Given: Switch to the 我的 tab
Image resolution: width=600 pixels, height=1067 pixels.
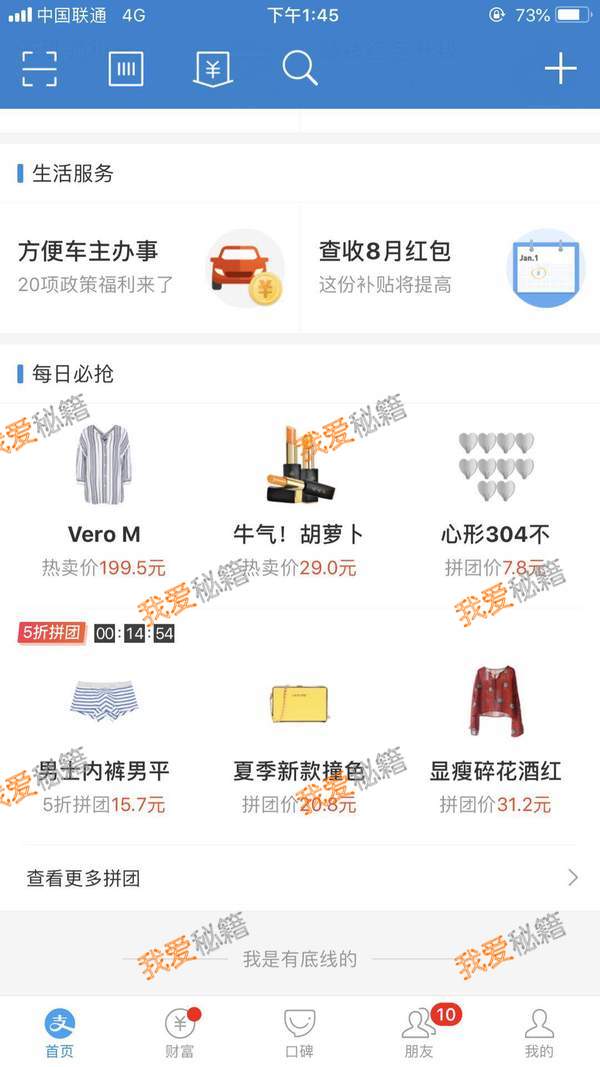Looking at the screenshot, I should coord(539,1033).
